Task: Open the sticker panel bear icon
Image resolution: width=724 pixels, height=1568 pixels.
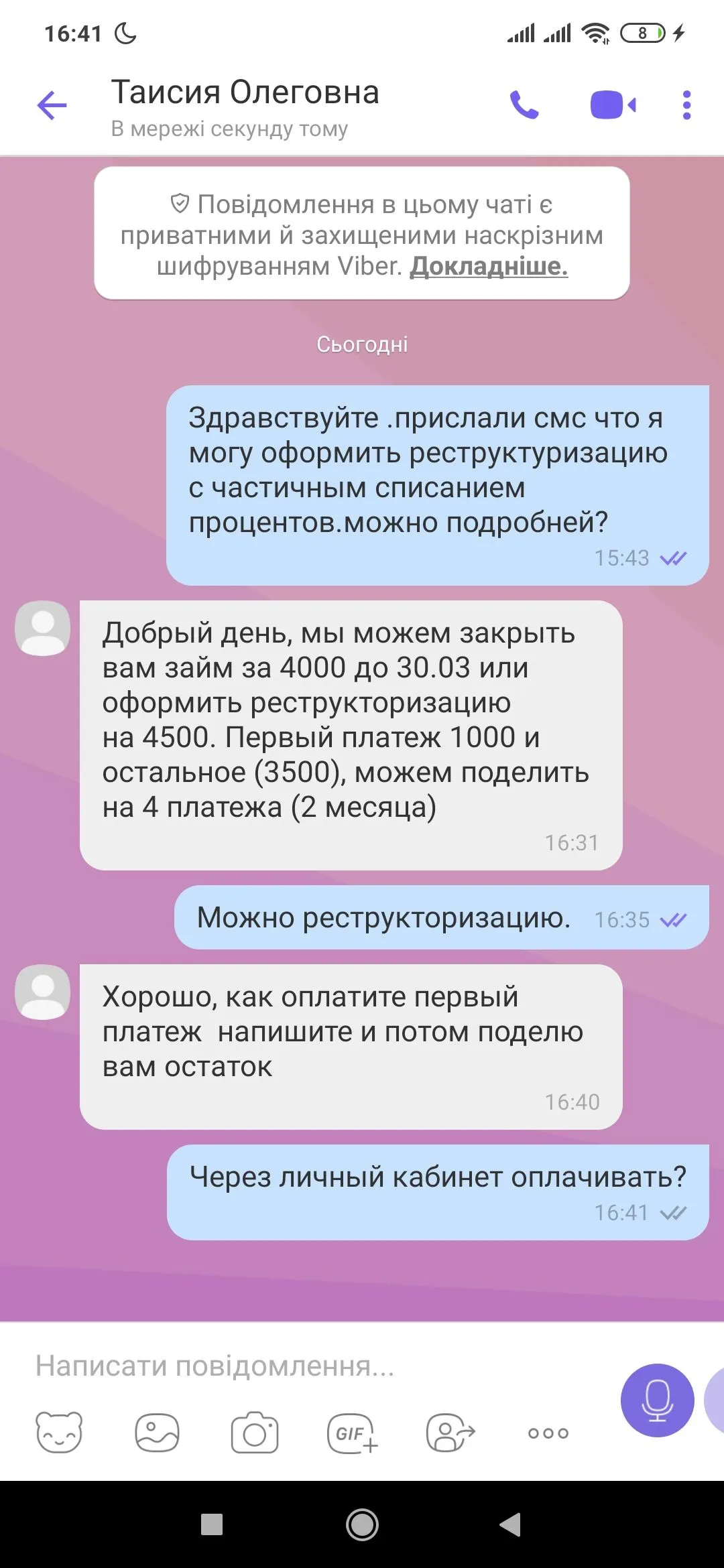Action: pos(59,1433)
